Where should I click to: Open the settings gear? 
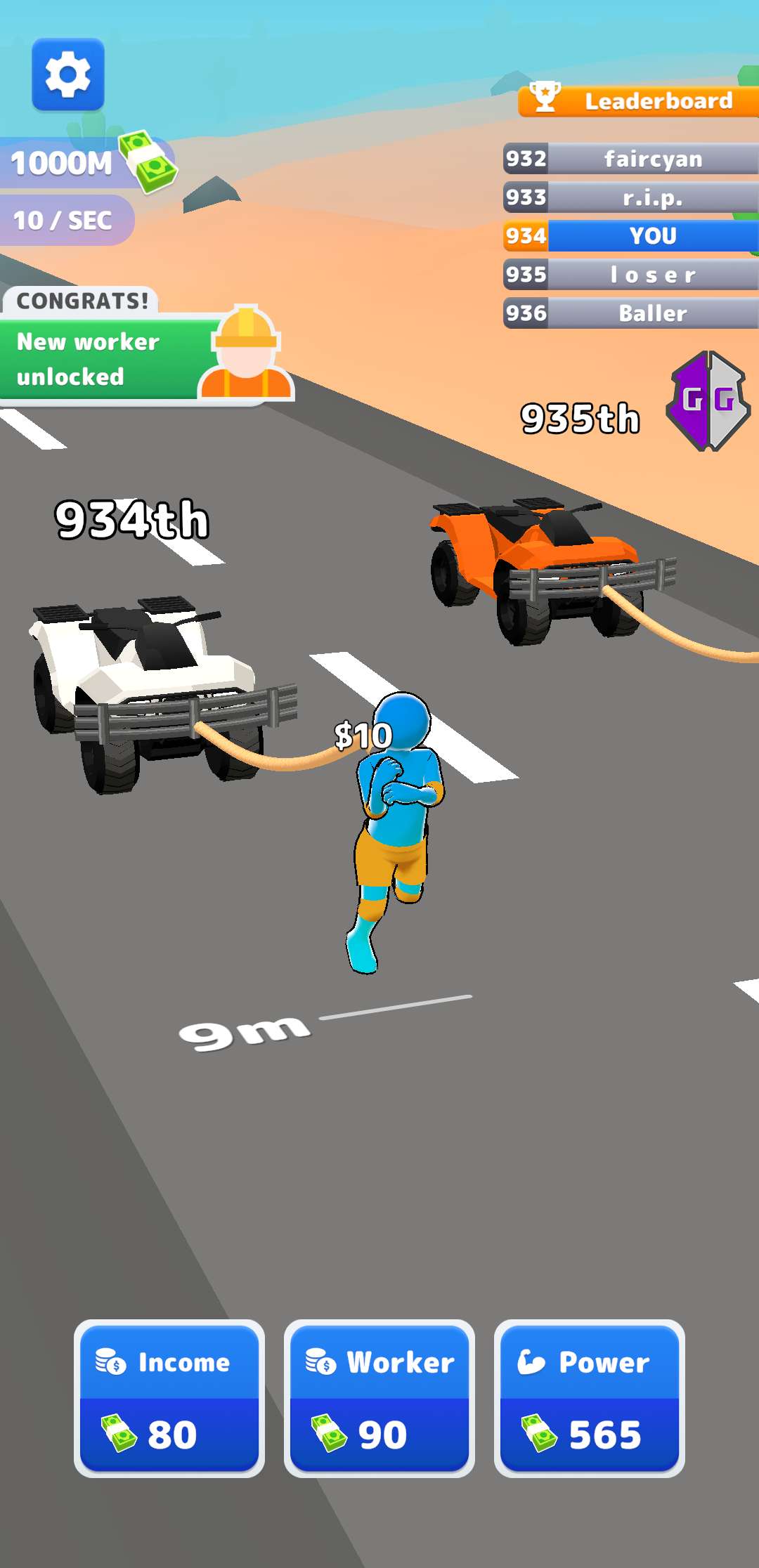[x=68, y=74]
